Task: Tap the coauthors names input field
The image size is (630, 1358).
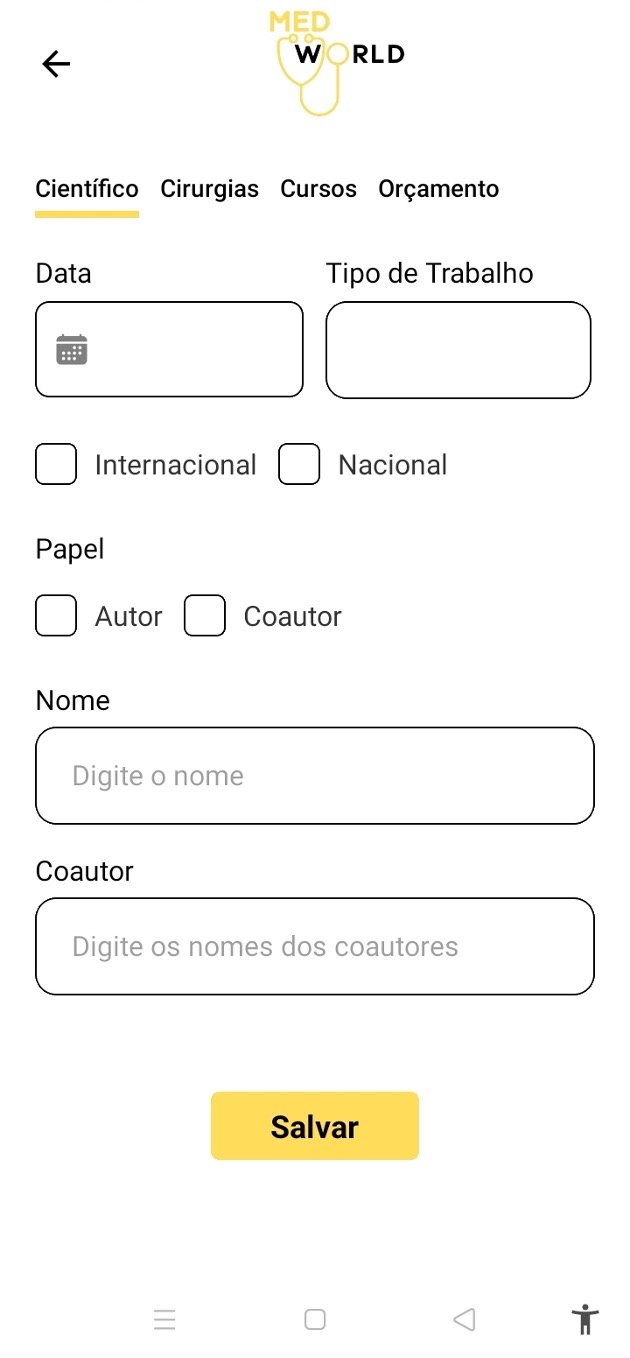Action: tap(315, 946)
